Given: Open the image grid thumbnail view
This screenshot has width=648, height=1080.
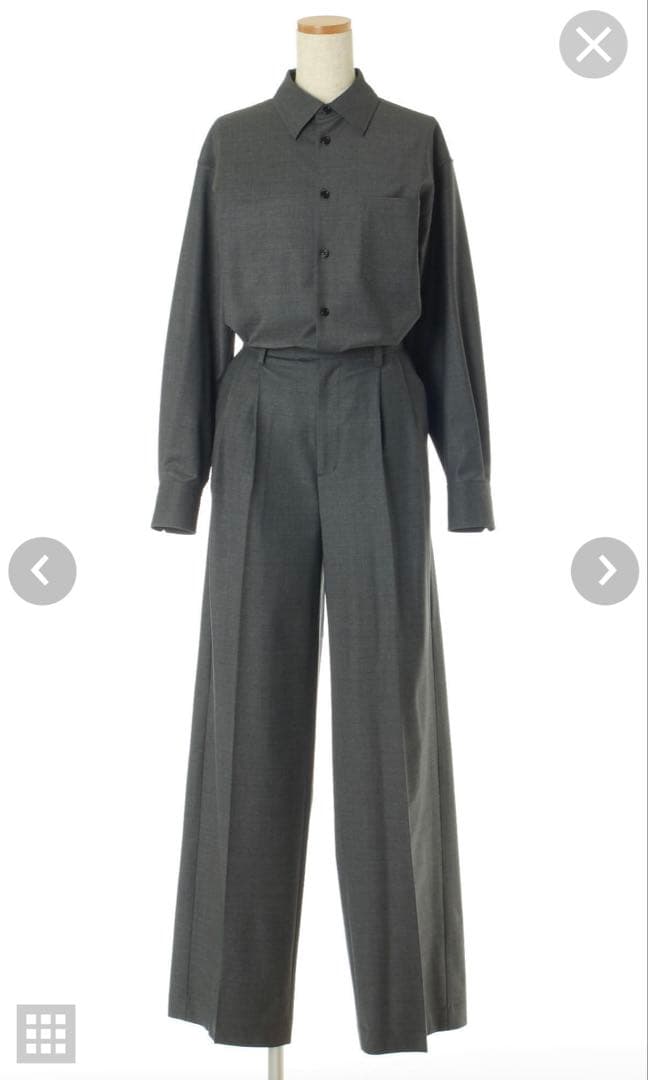Looking at the screenshot, I should point(46,1033).
